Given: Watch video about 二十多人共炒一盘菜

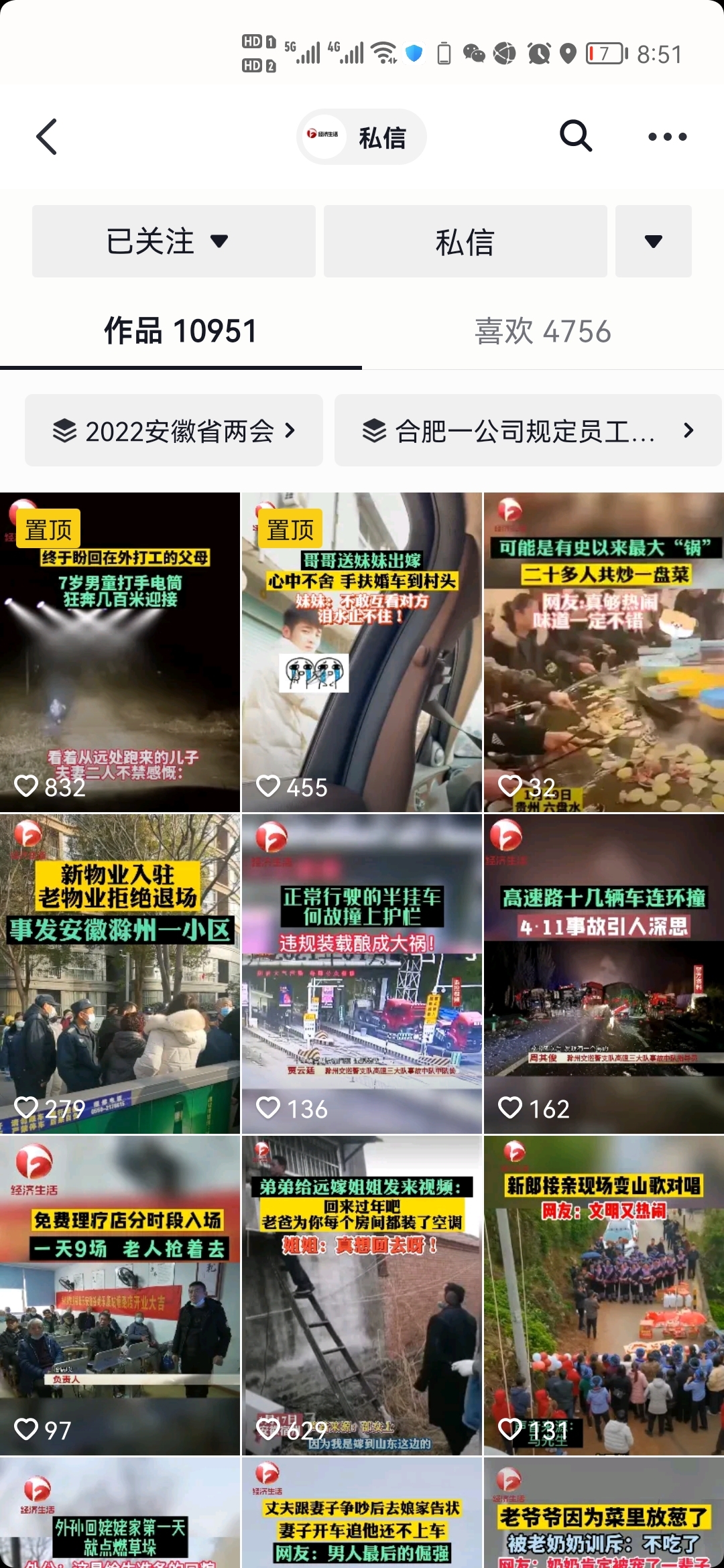Looking at the screenshot, I should coord(604,653).
